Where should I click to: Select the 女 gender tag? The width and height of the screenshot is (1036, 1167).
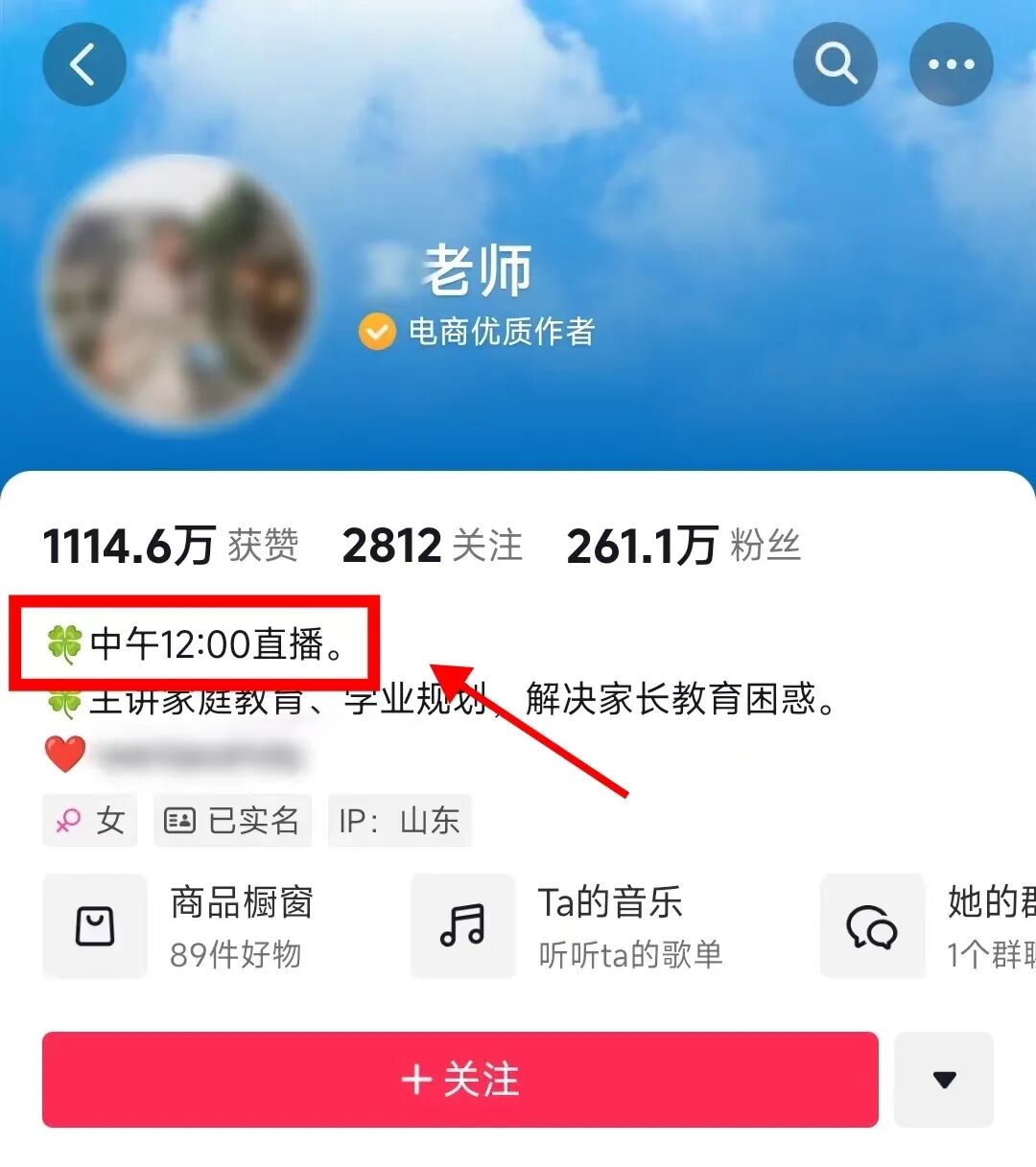coord(89,821)
